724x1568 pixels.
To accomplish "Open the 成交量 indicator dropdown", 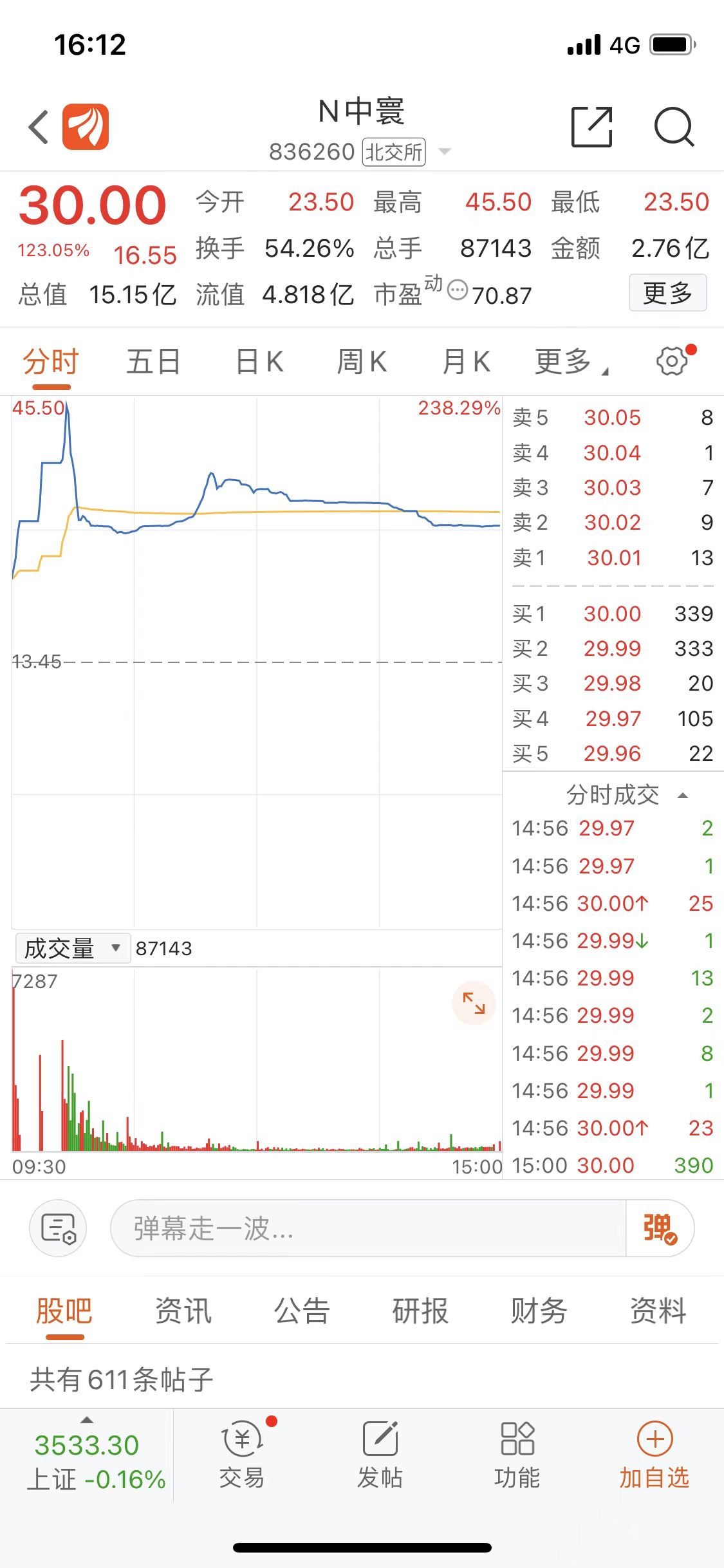I will pos(72,948).
